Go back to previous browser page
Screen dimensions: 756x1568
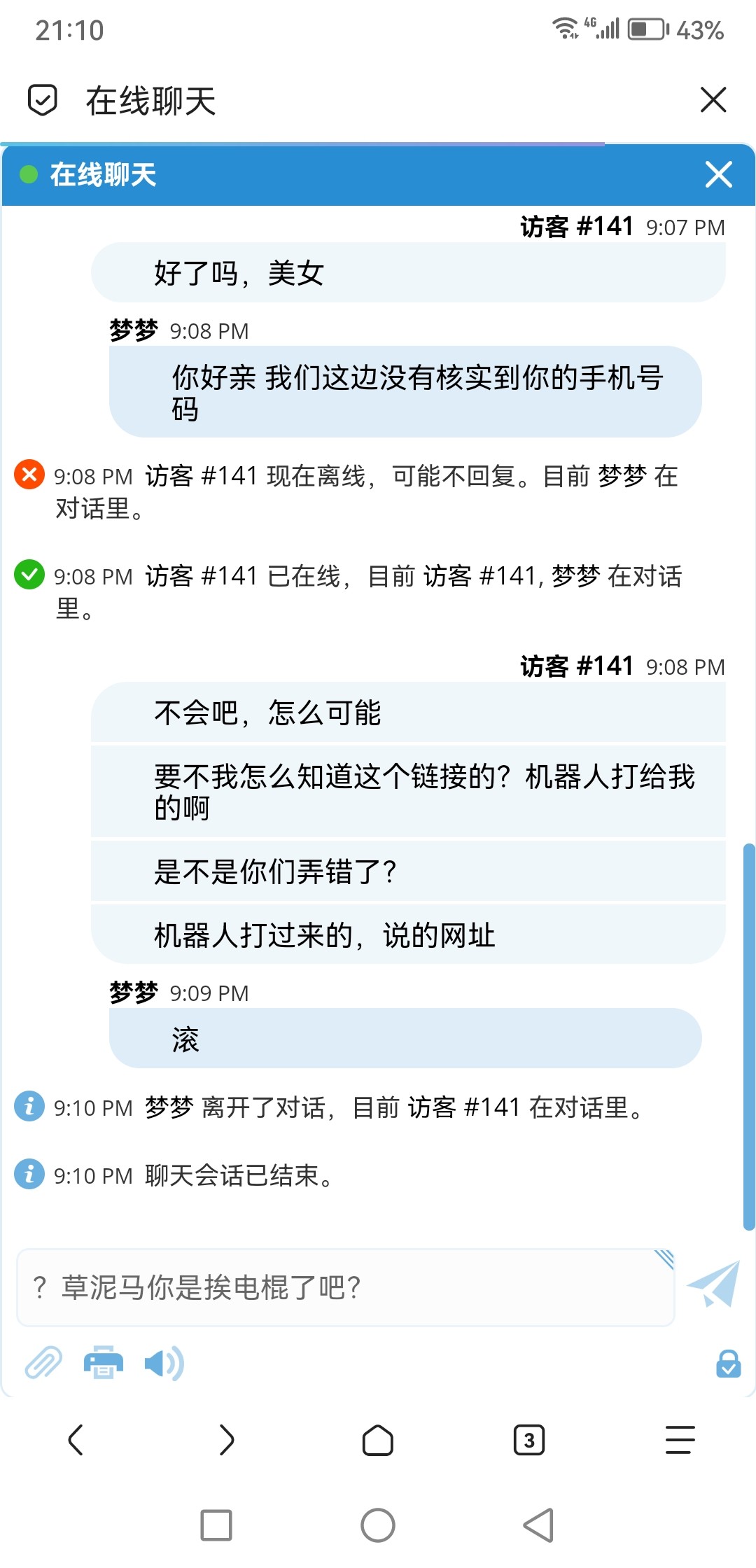coord(76,1440)
